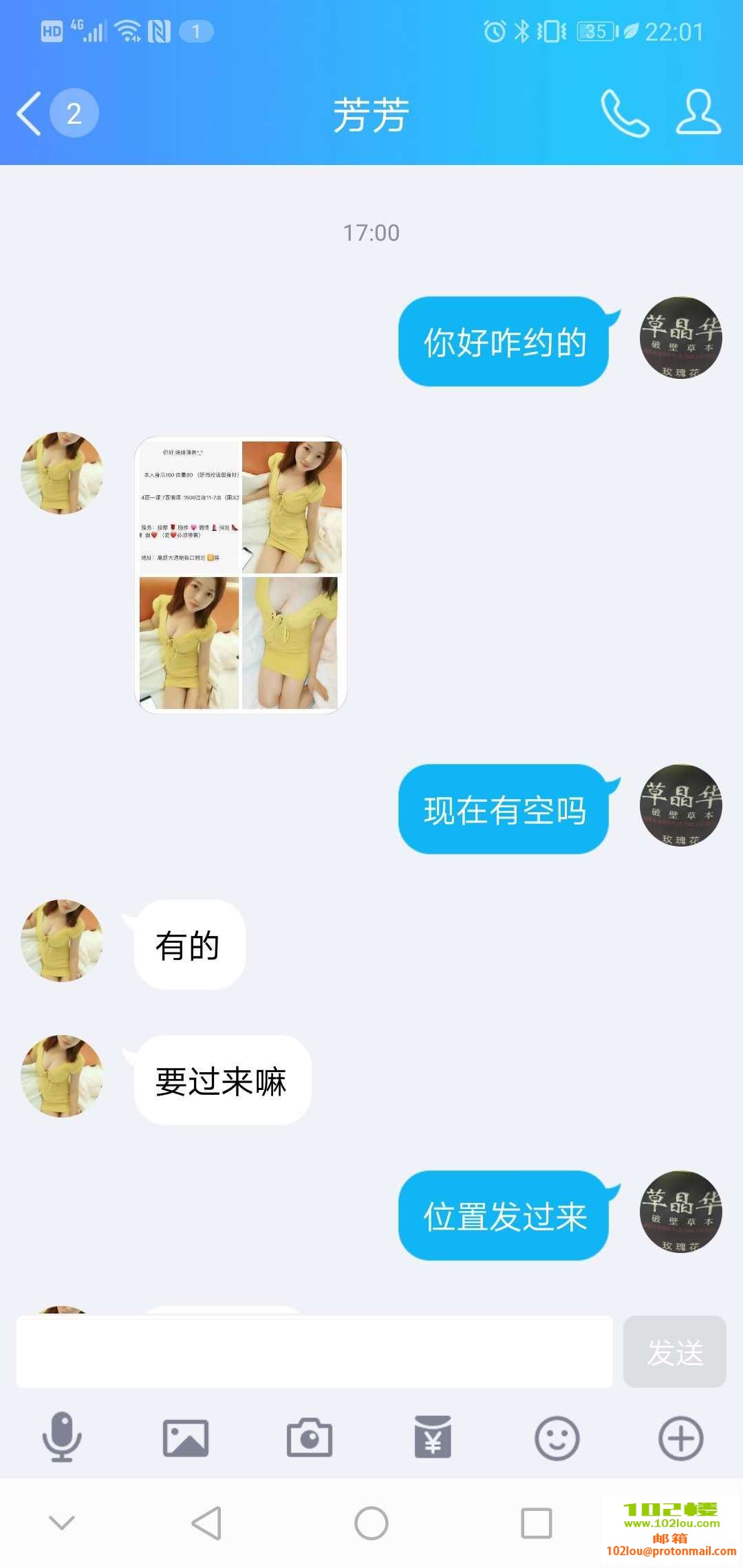Open the recent apps overview
This screenshot has width=743, height=1568.
[x=537, y=1523]
